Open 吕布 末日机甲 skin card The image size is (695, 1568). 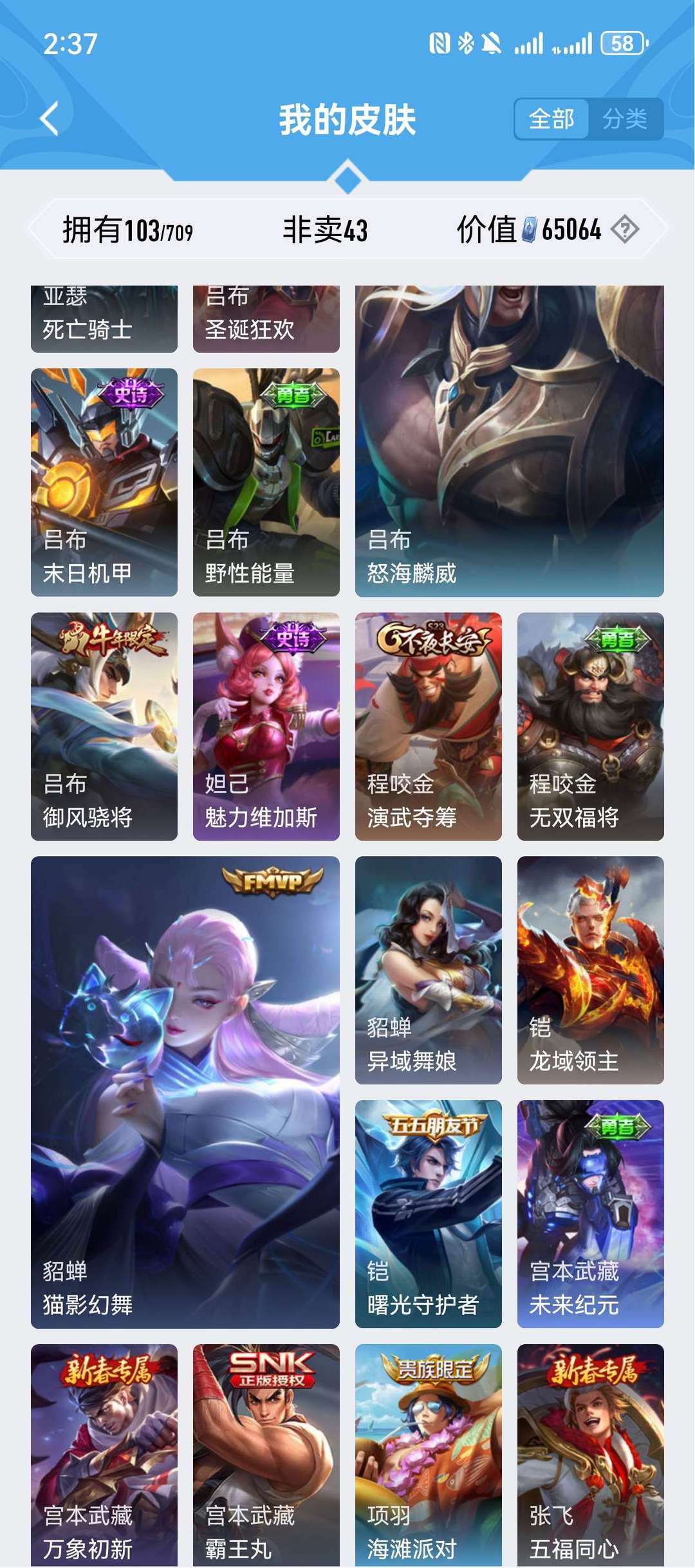click(x=104, y=482)
